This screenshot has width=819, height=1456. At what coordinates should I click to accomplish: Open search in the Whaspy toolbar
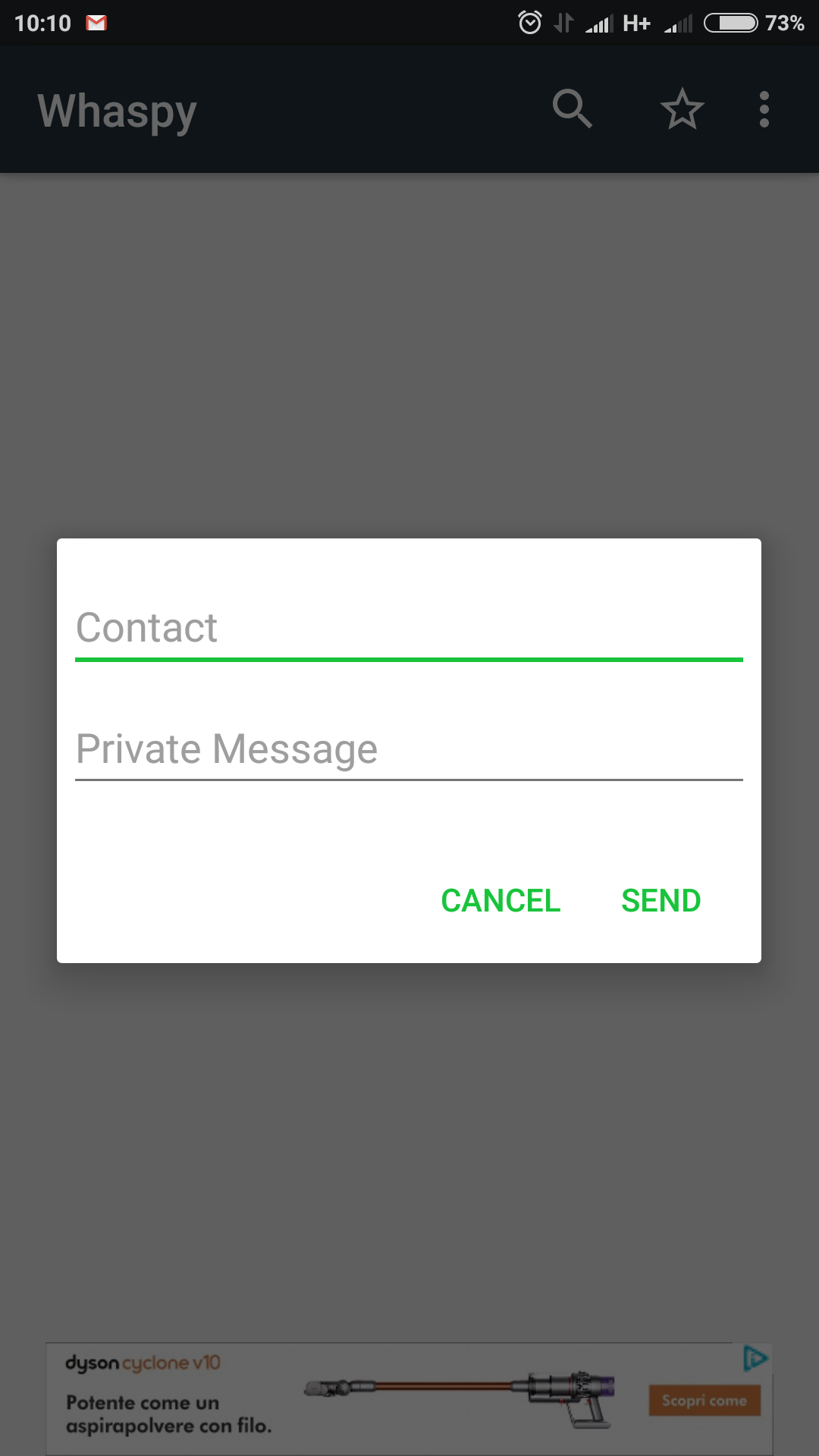pyautogui.click(x=573, y=109)
